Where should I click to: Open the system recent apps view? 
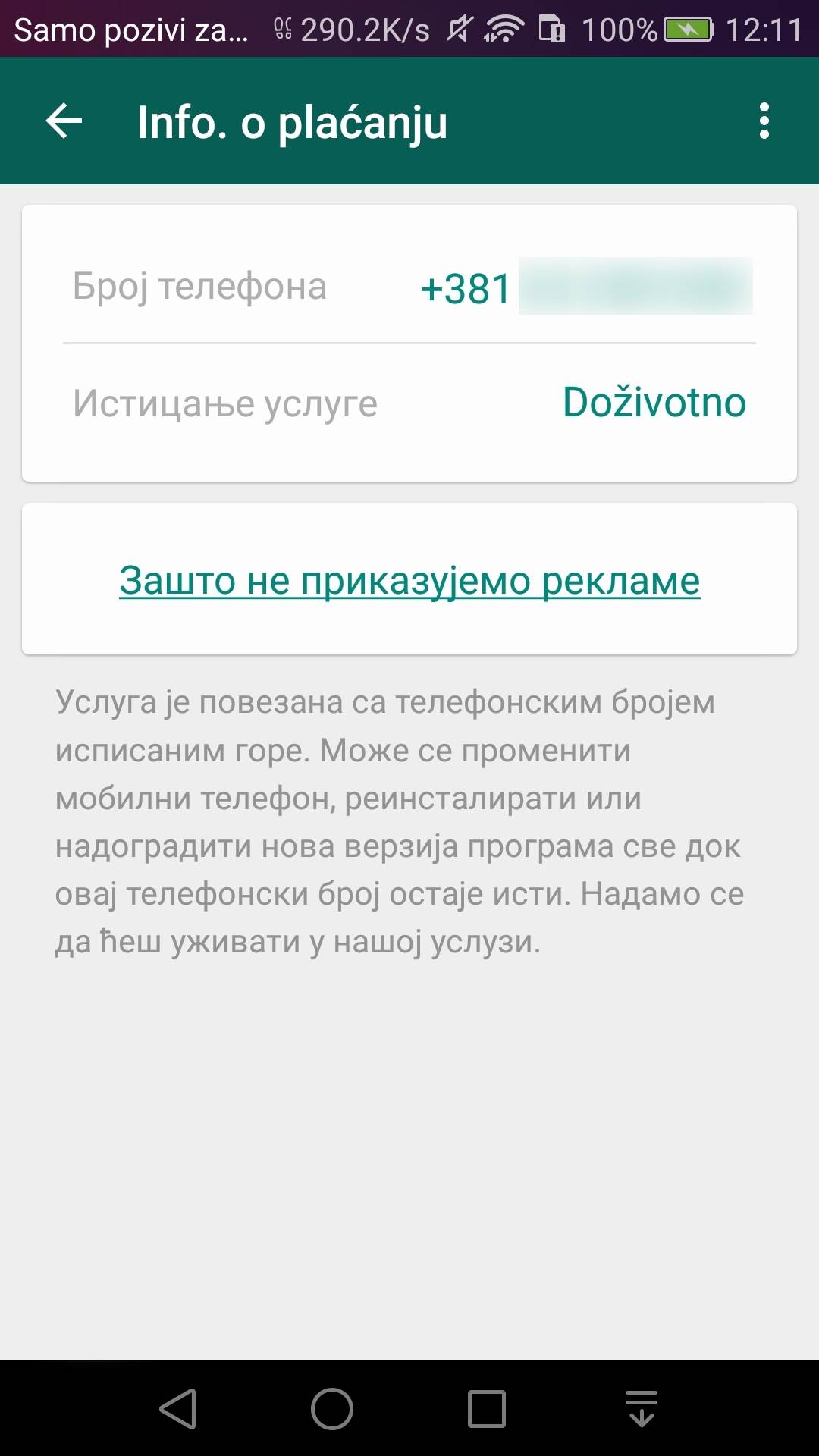487,1409
